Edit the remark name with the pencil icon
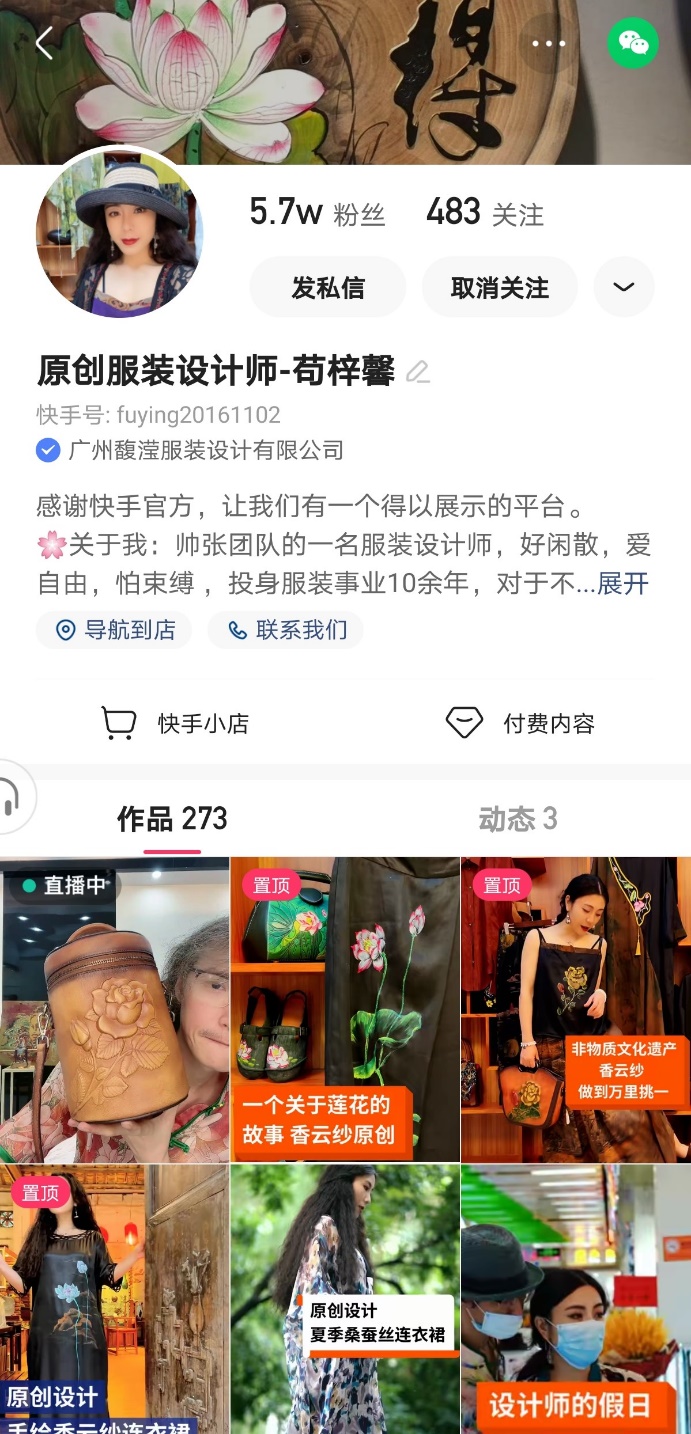 tap(418, 372)
